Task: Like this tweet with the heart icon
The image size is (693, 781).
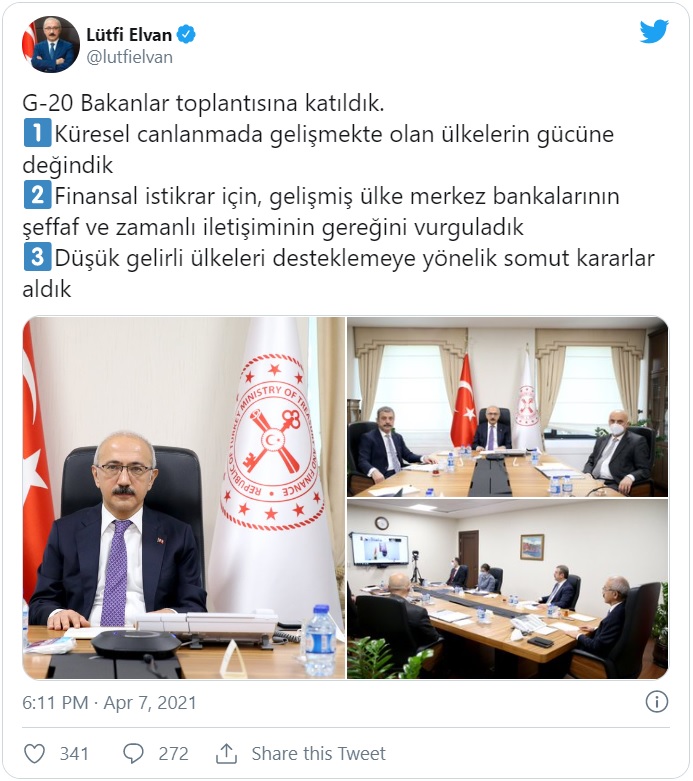Action: pos(33,753)
